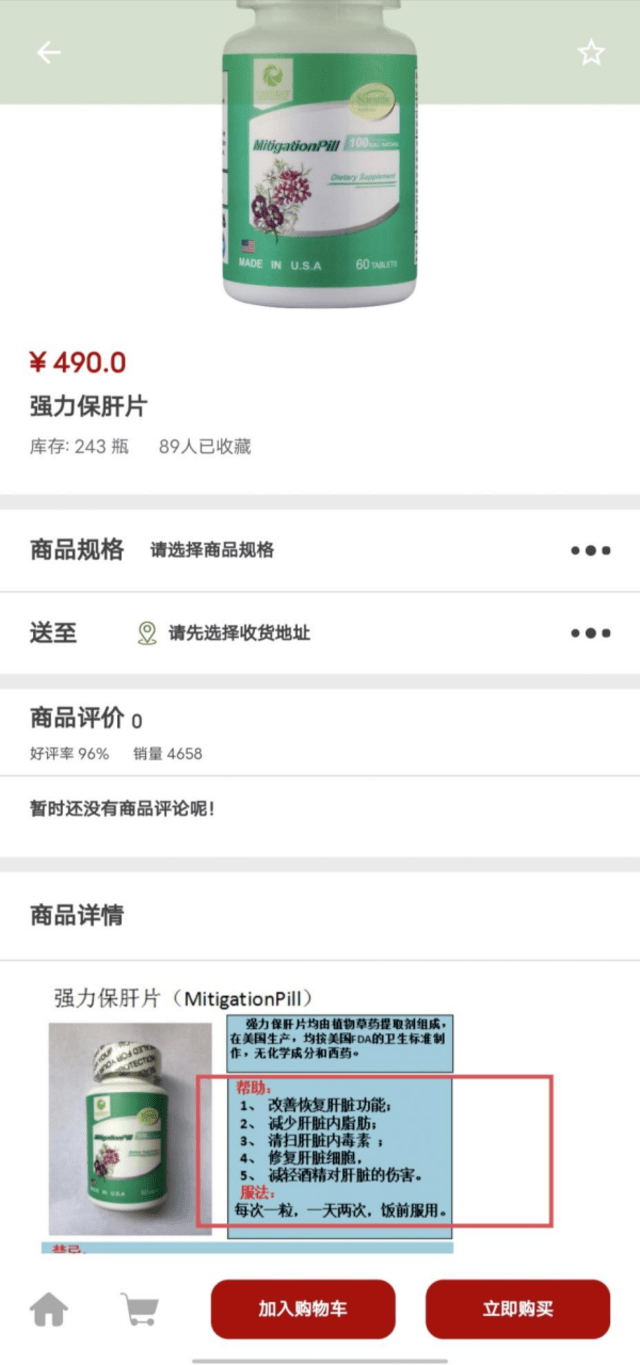Tap 加入购物车 to add to cart
This screenshot has width=640, height=1365.
[x=303, y=1309]
